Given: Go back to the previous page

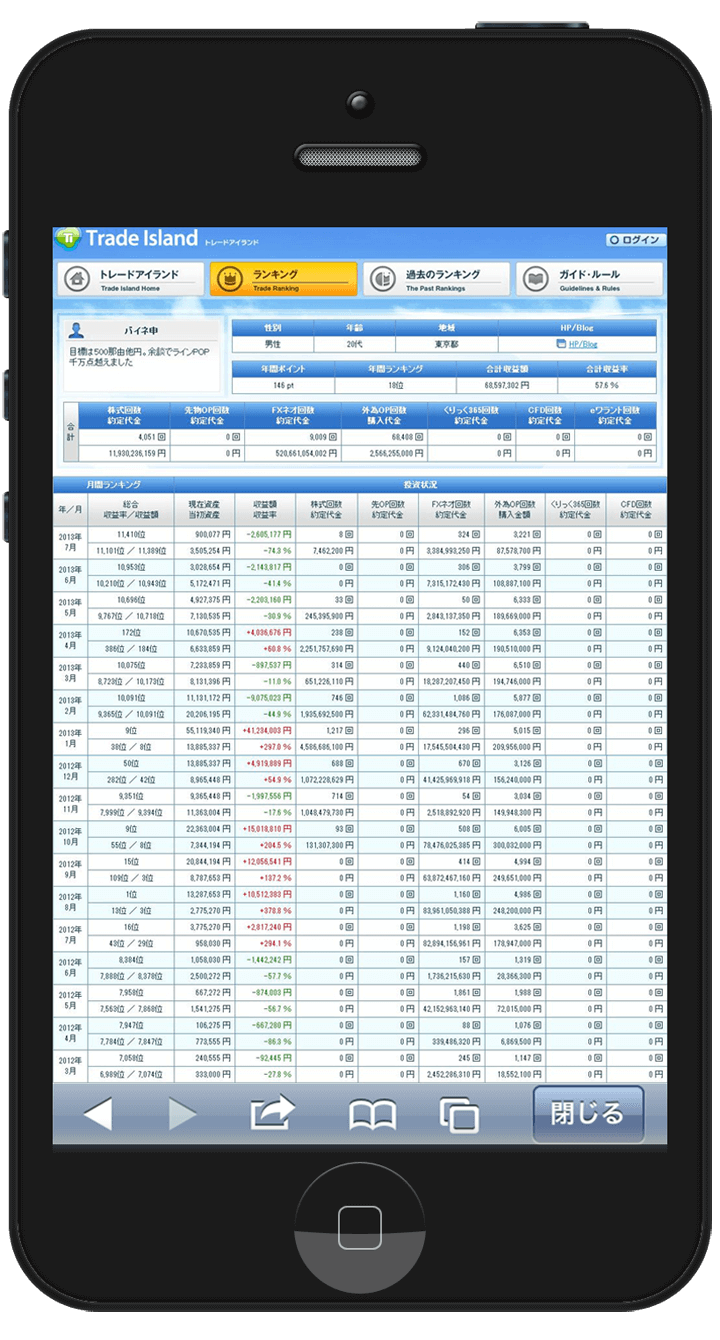Looking at the screenshot, I should [x=98, y=1113].
